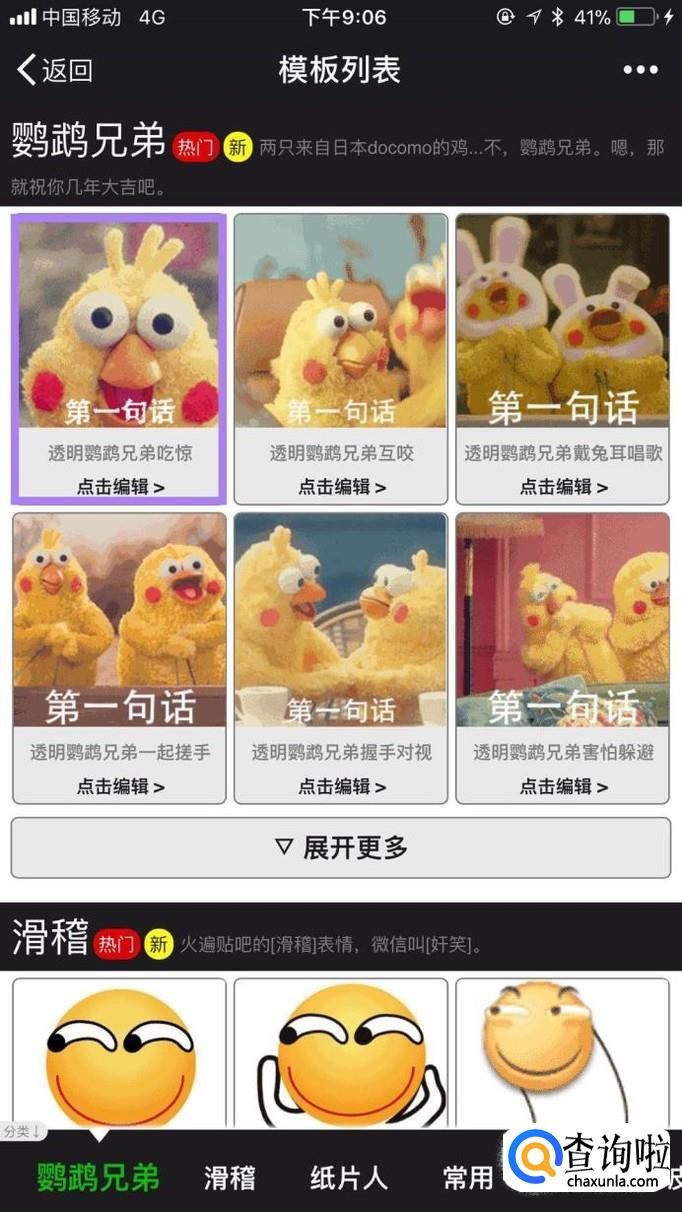Pick the 透明鹦鹉兄弟害怕躲避 template
The width and height of the screenshot is (682, 1212).
[563, 658]
